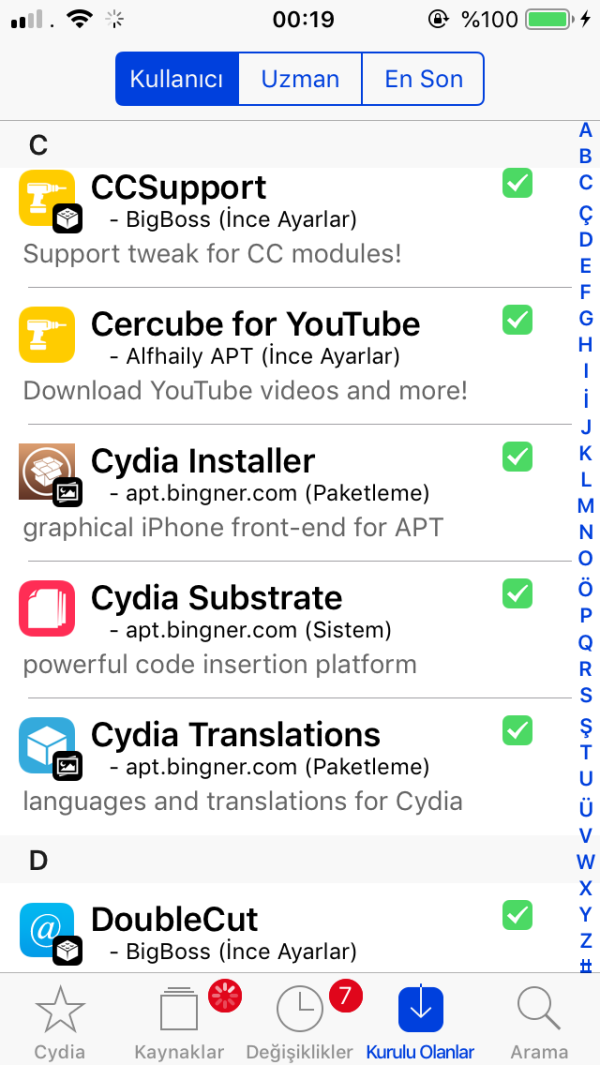The height and width of the screenshot is (1065, 600).
Task: Switch to the Kaynaklar tab
Action: click(180, 1022)
